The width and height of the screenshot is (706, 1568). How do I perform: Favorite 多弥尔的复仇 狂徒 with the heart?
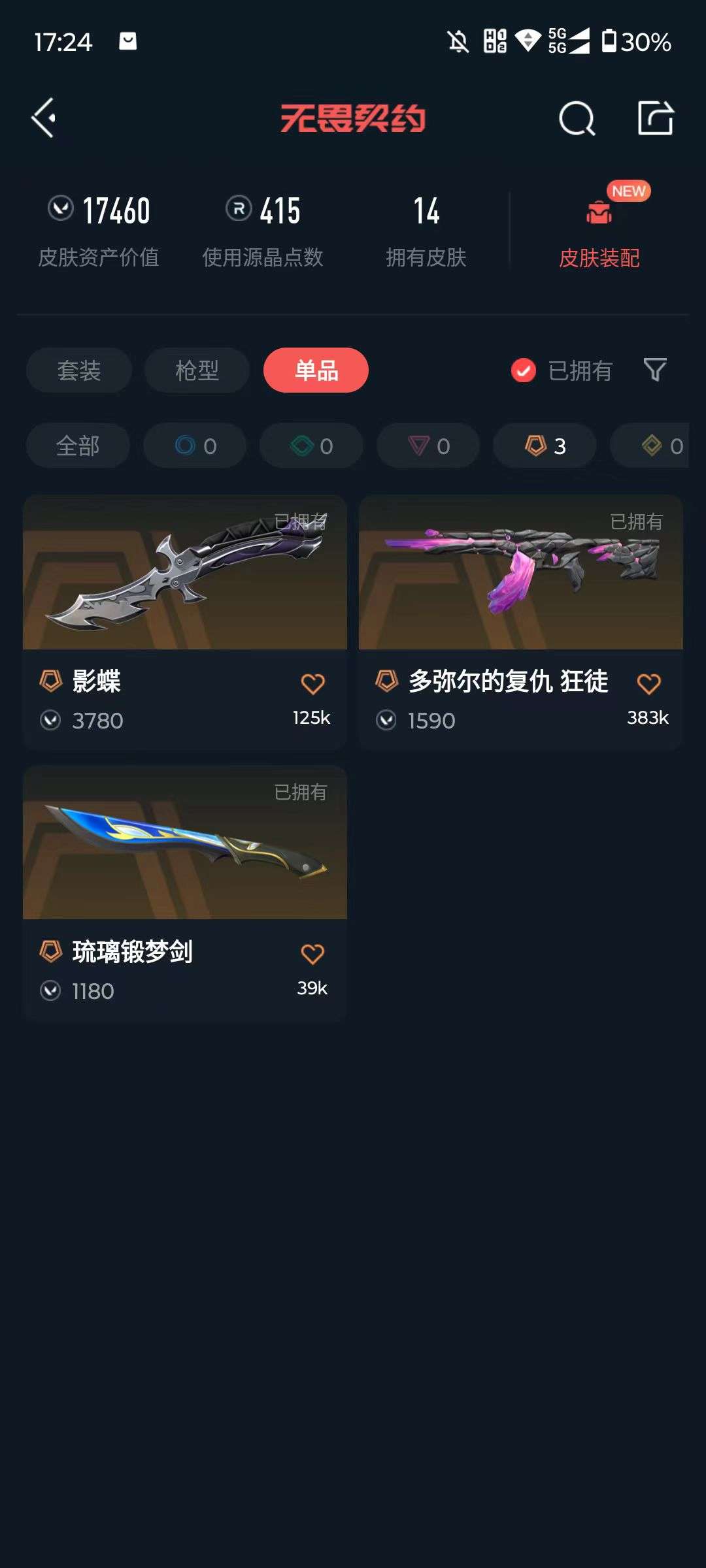tap(648, 682)
